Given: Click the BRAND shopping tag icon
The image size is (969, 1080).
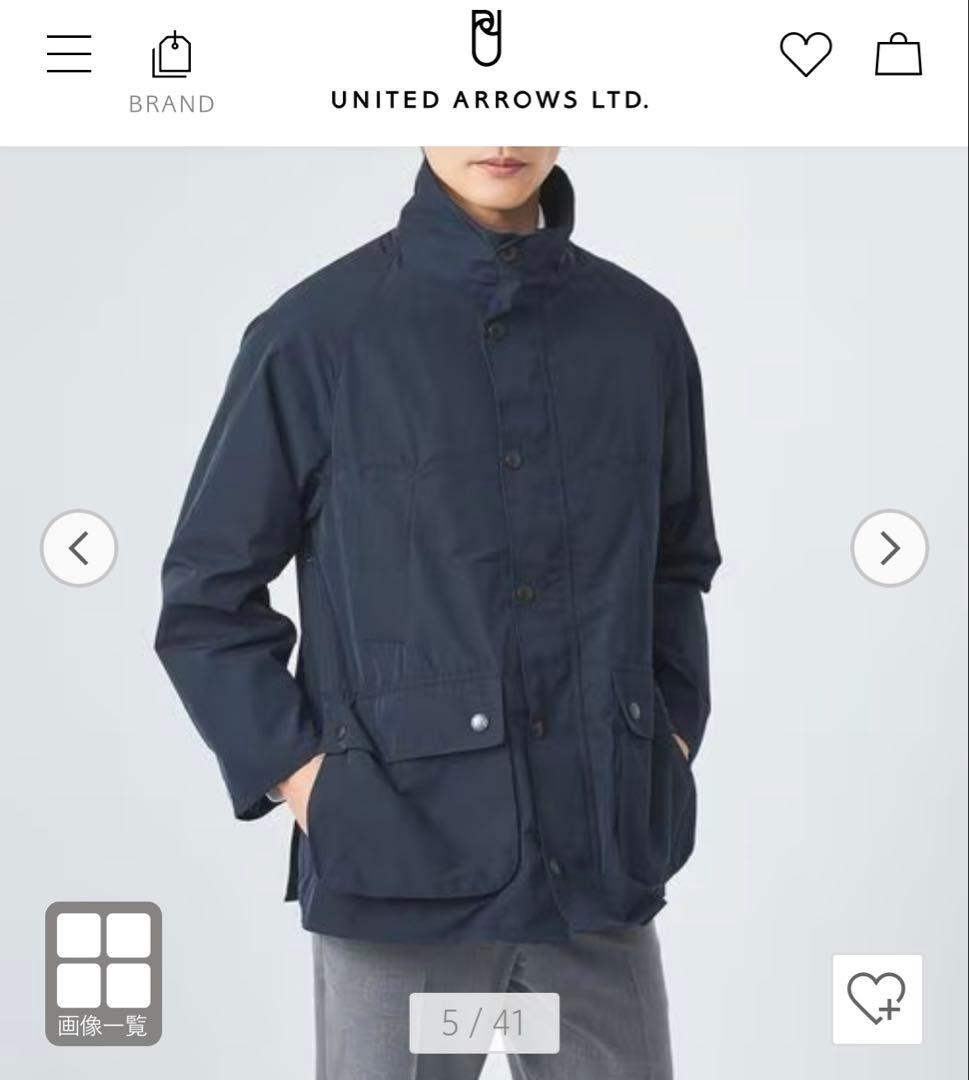Looking at the screenshot, I should point(172,52).
